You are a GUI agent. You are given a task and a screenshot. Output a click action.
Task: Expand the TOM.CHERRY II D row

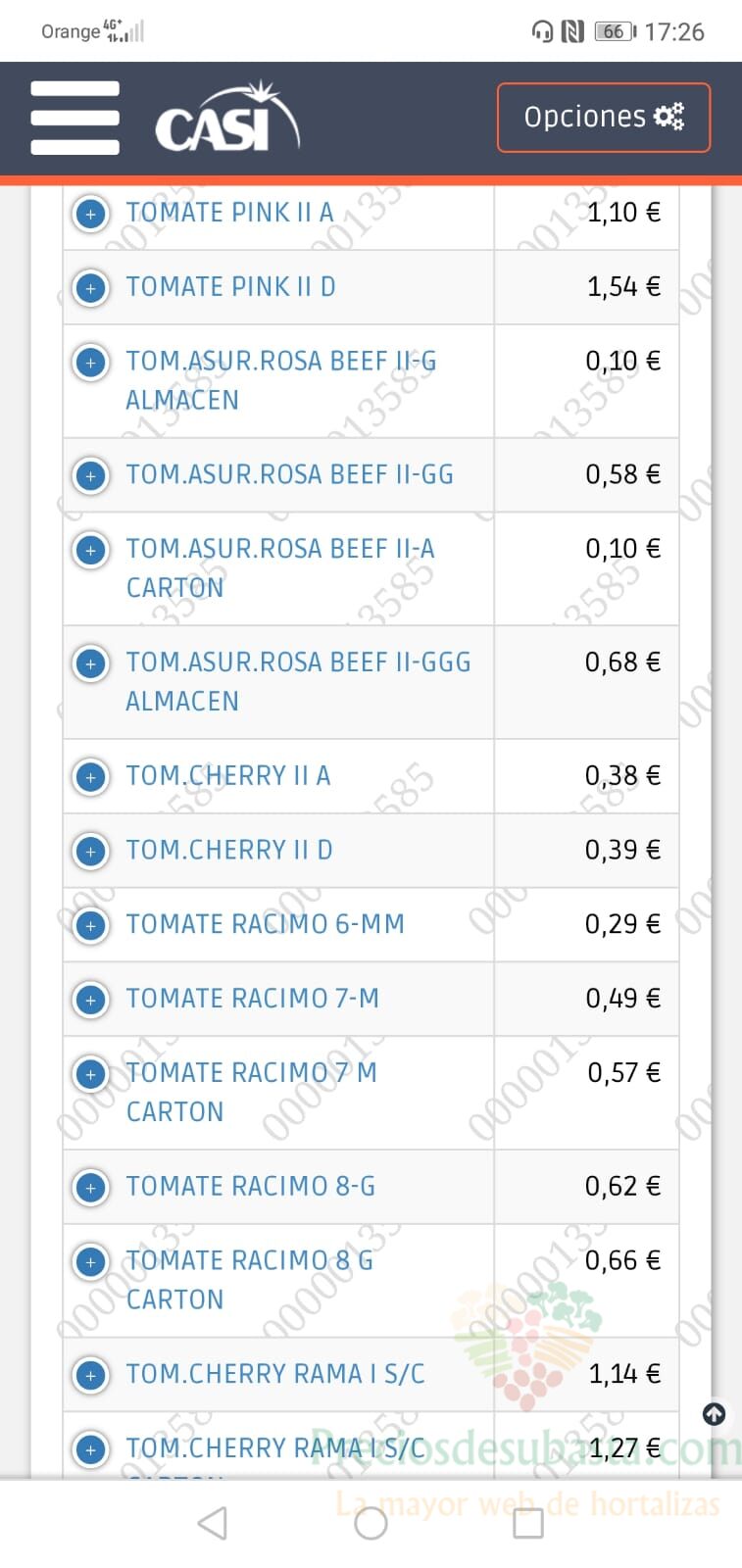point(91,851)
